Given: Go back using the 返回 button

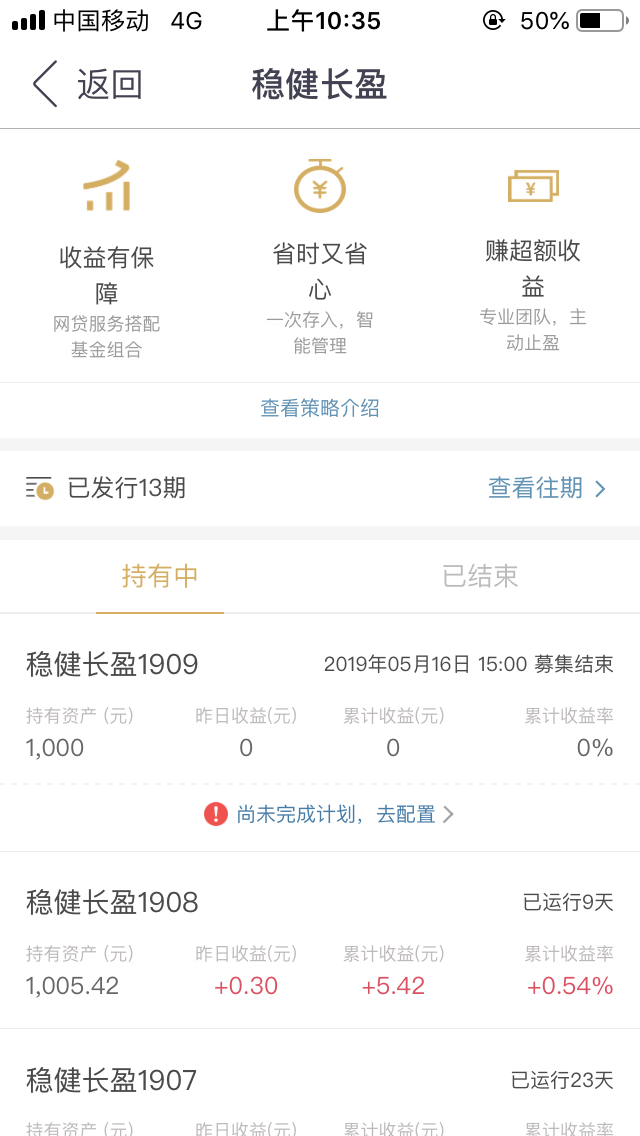Looking at the screenshot, I should point(87,85).
